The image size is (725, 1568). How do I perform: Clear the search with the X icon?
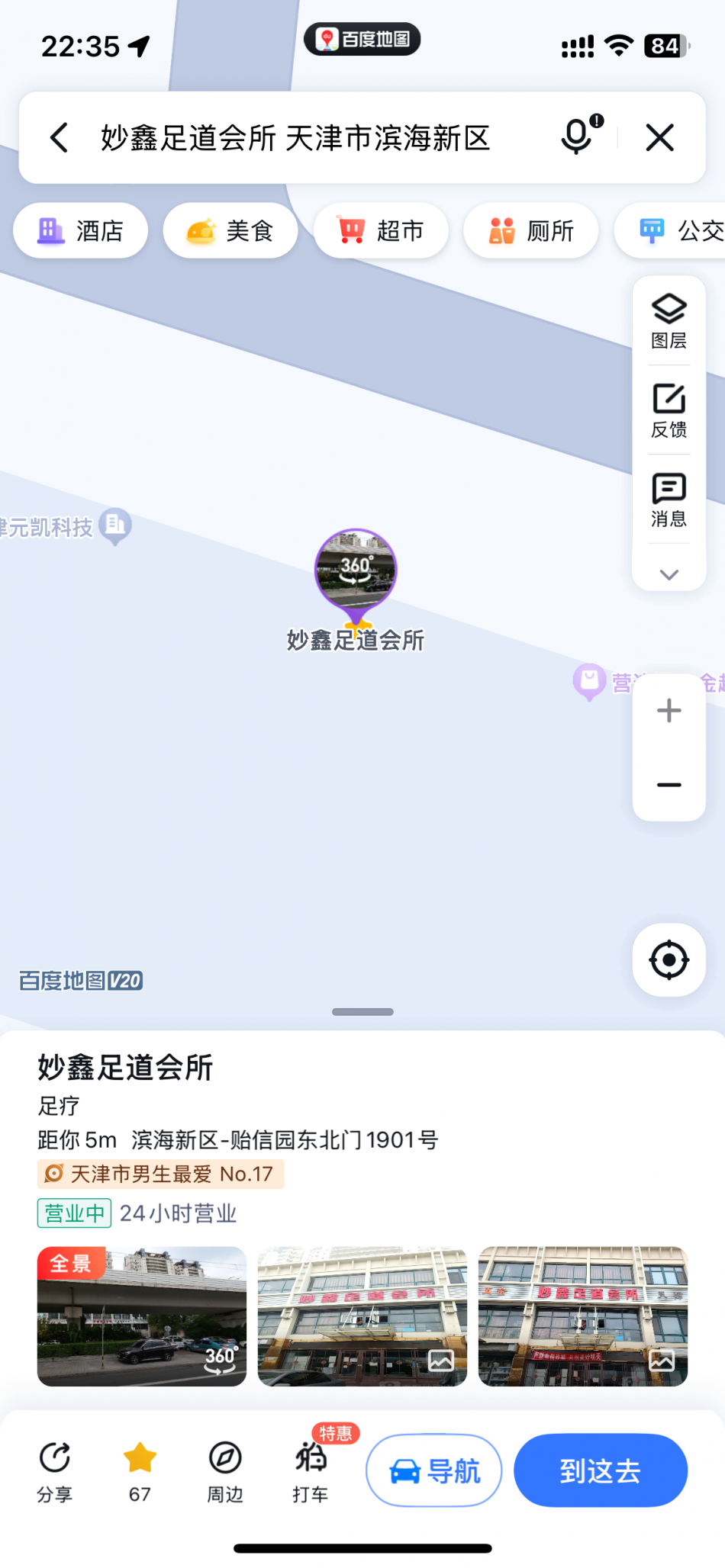tap(659, 138)
